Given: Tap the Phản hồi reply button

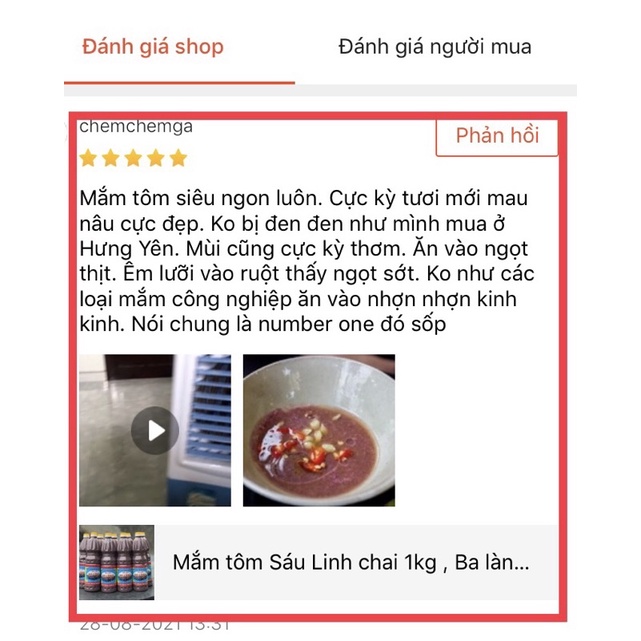Looking at the screenshot, I should pyautogui.click(x=497, y=136).
